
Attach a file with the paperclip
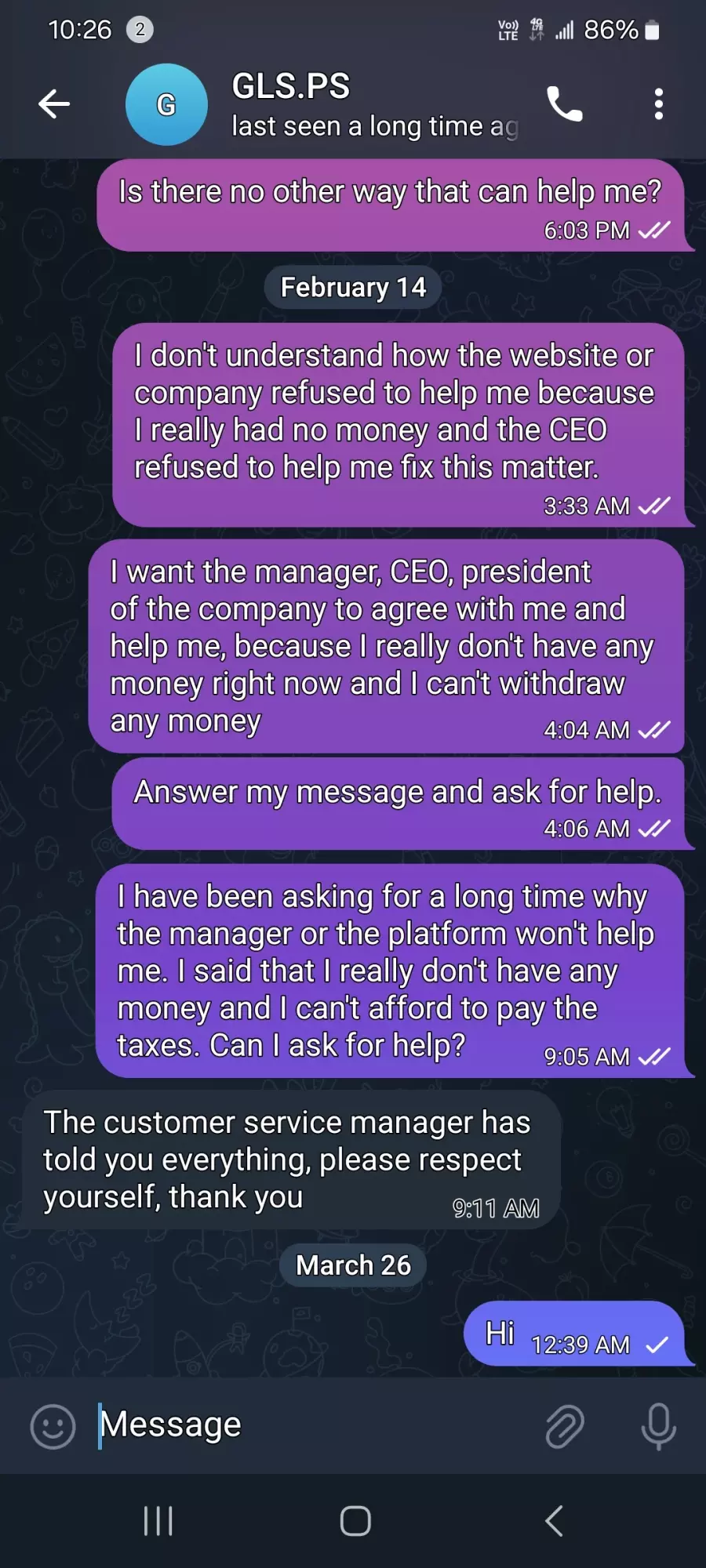[x=565, y=1425]
